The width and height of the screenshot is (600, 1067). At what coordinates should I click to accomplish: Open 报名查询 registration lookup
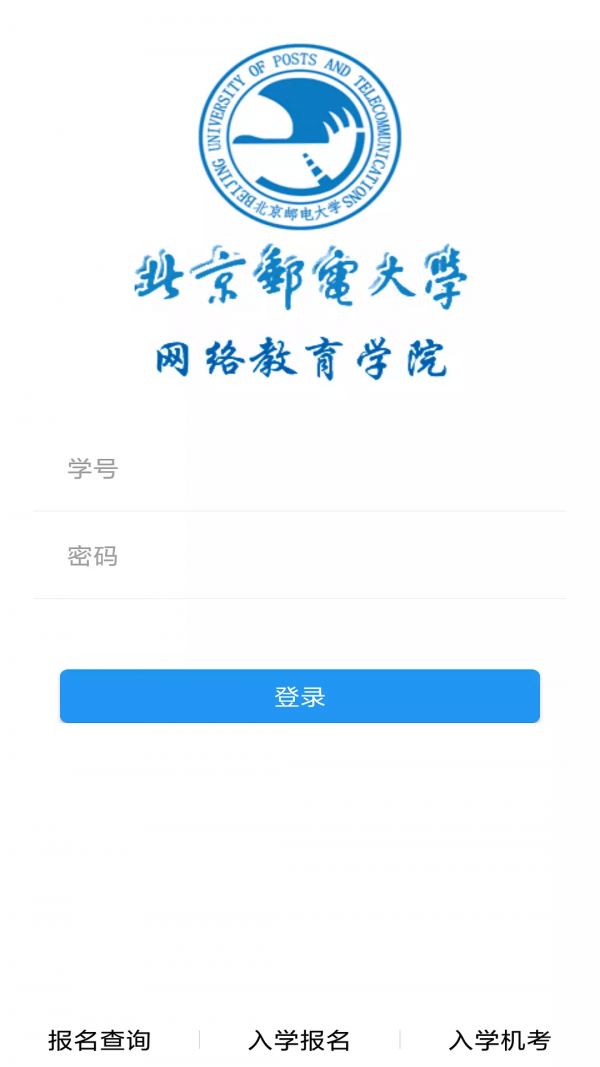pos(99,1040)
